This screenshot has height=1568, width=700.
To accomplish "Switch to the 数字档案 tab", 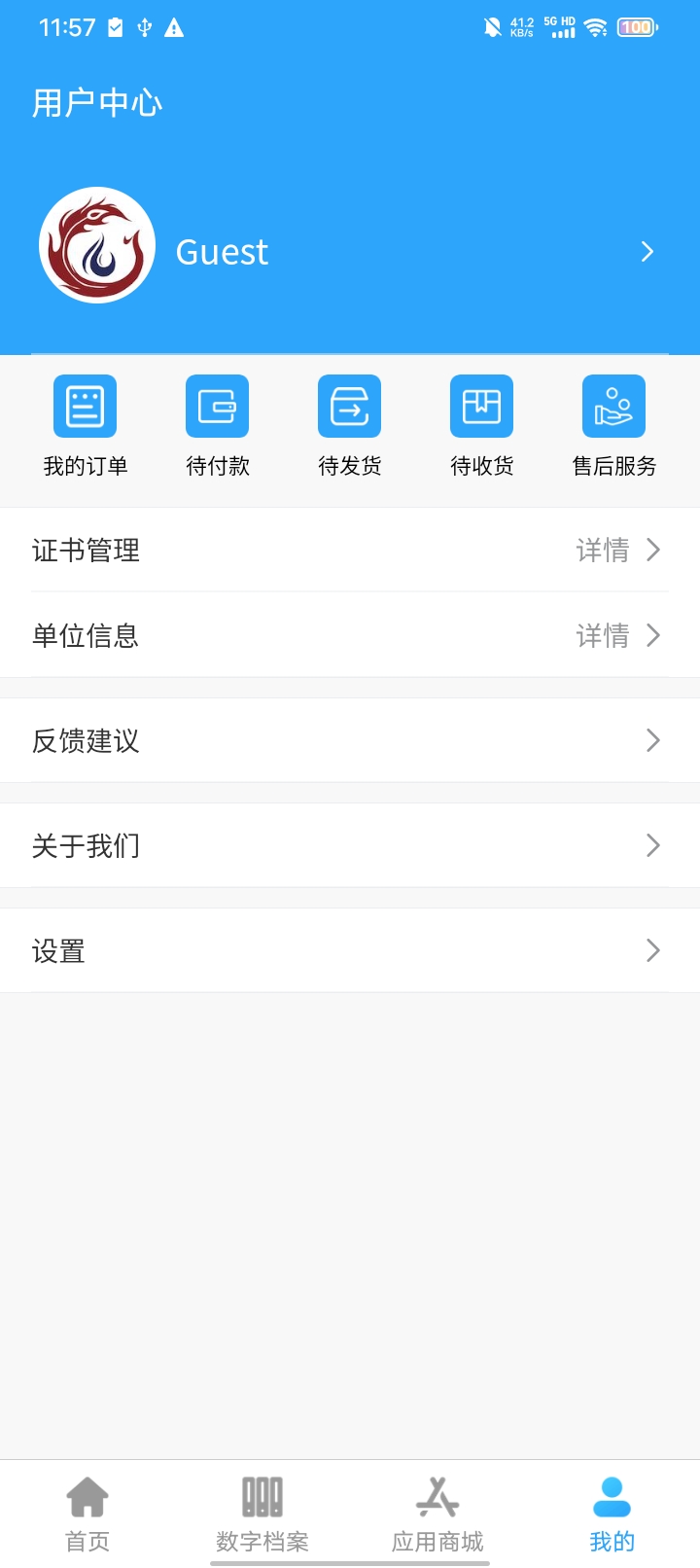I will pyautogui.click(x=262, y=1514).
